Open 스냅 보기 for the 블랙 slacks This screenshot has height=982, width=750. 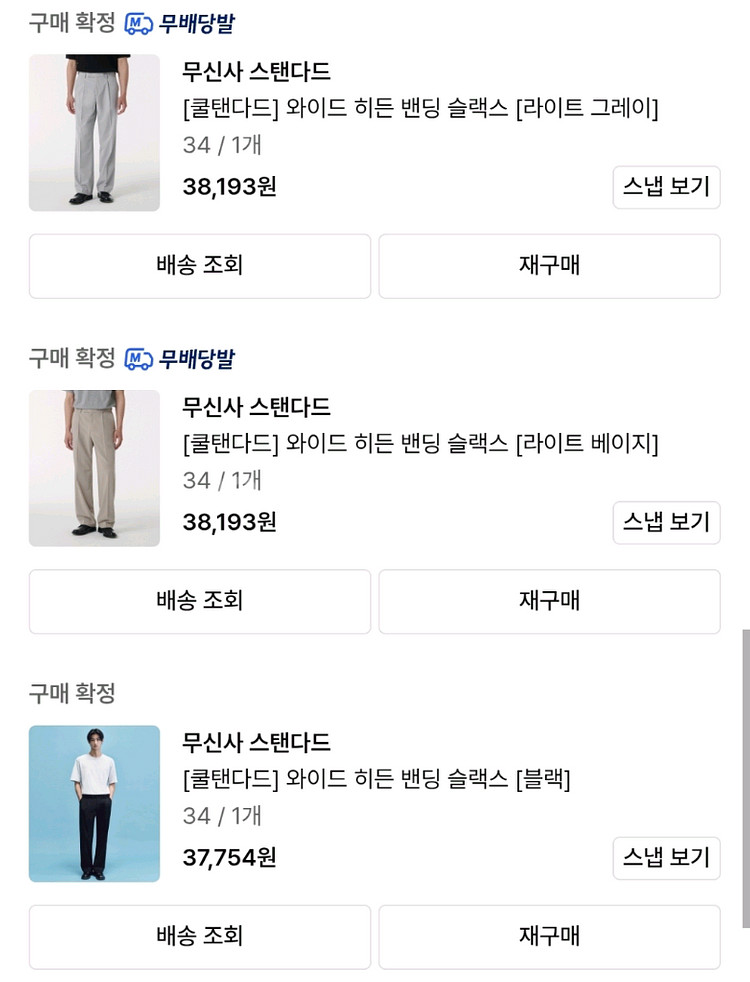[666, 858]
